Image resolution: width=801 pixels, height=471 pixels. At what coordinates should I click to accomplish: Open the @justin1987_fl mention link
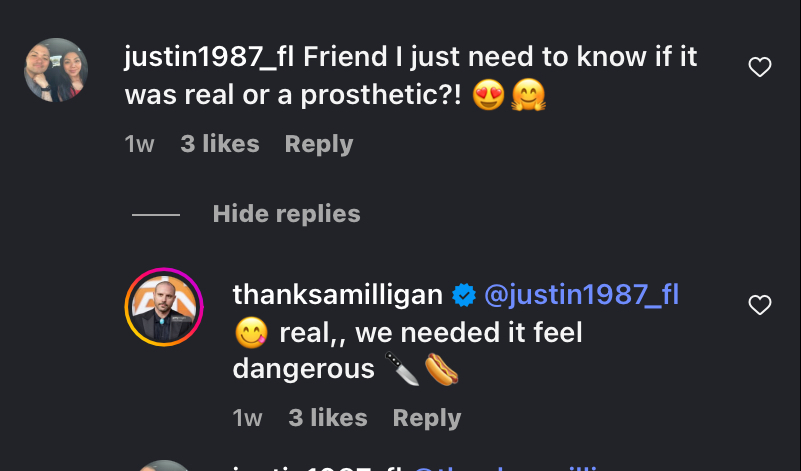click(581, 295)
